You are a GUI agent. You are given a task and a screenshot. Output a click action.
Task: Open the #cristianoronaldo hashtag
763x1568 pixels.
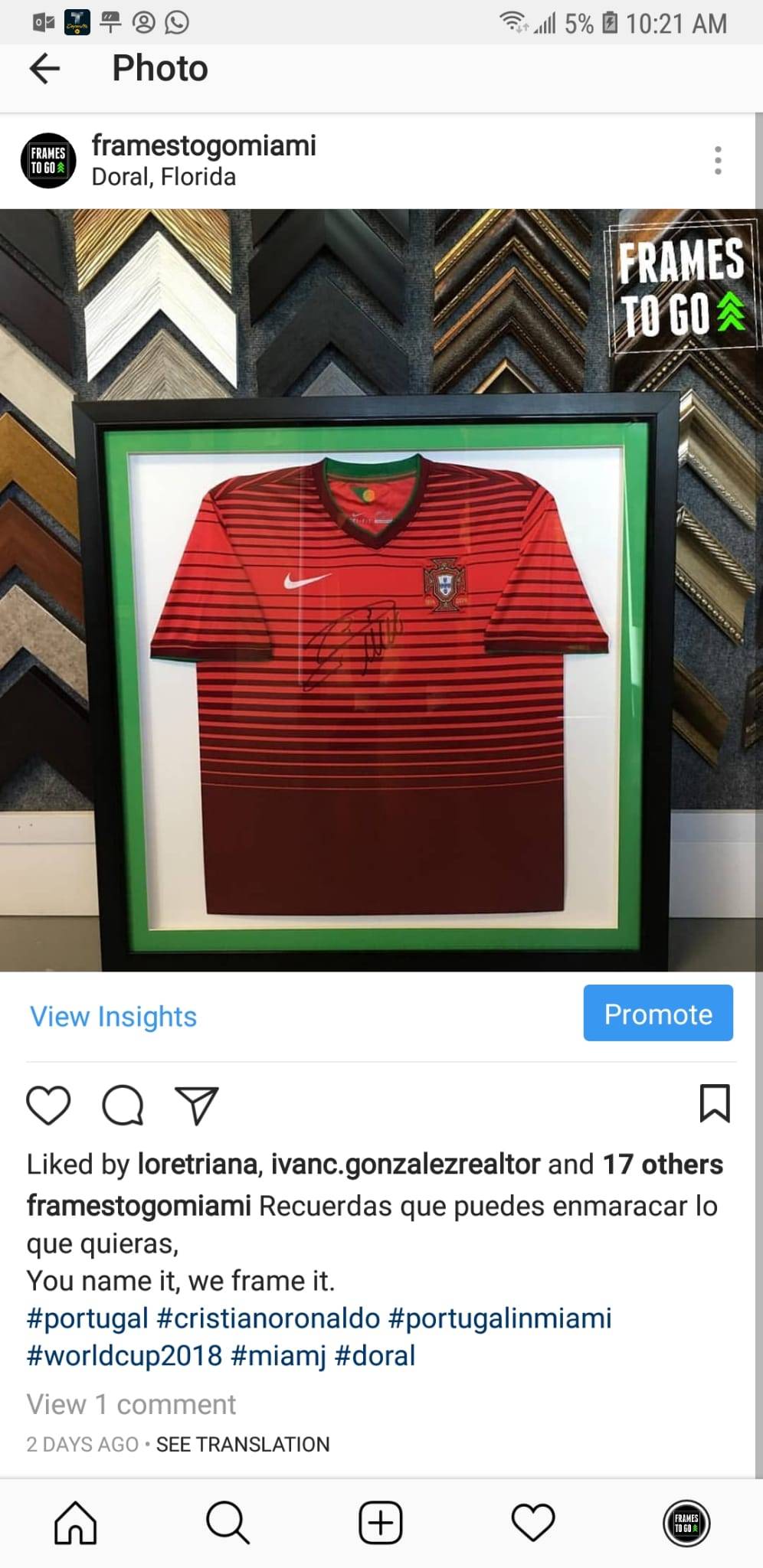[x=268, y=1318]
